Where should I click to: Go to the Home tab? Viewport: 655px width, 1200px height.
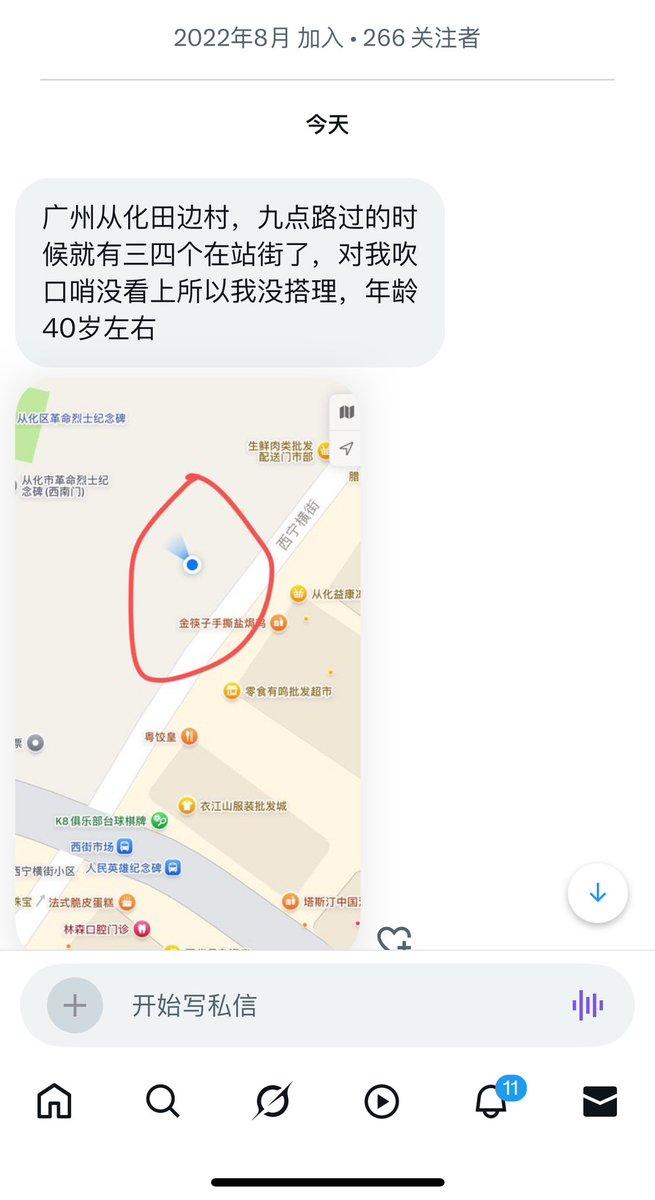point(55,1101)
